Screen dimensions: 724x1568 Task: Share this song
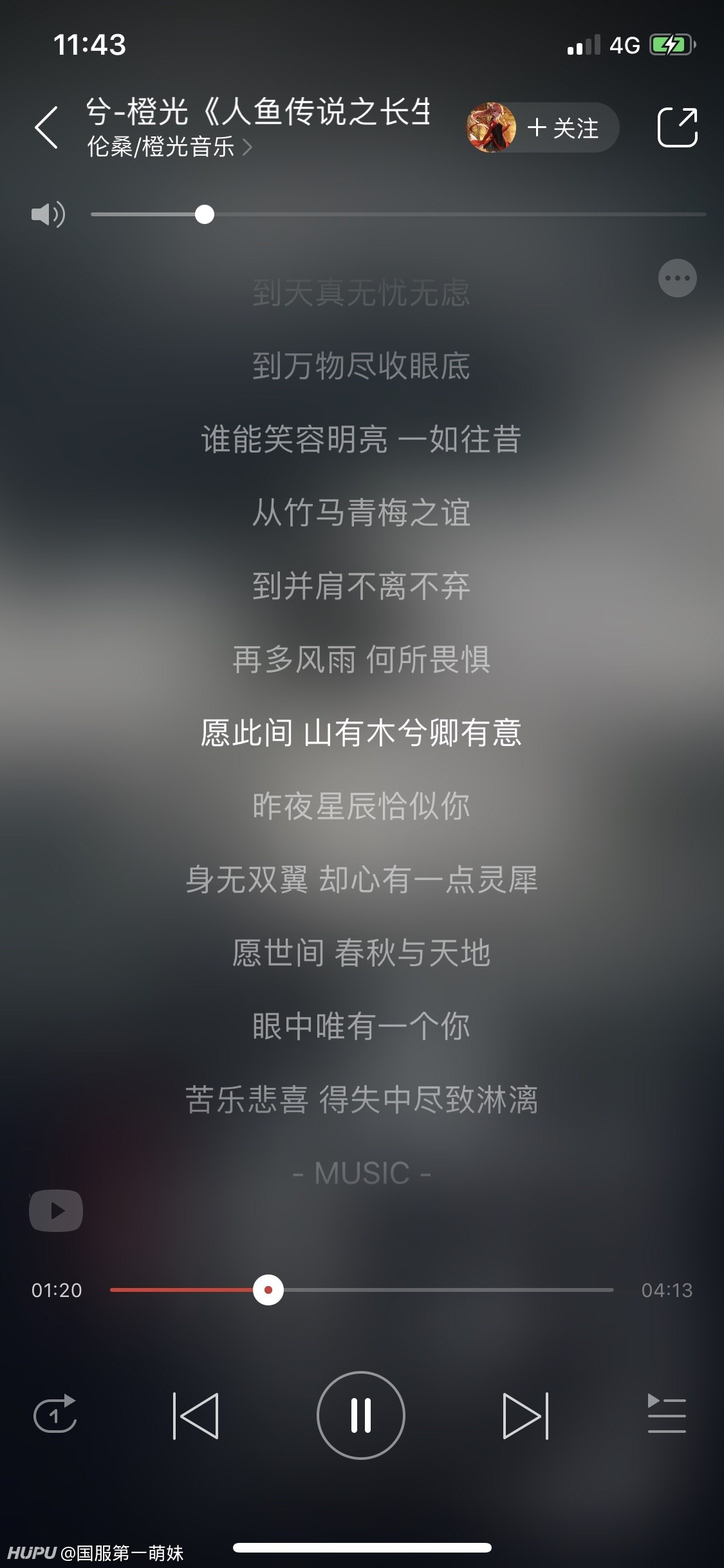[677, 127]
